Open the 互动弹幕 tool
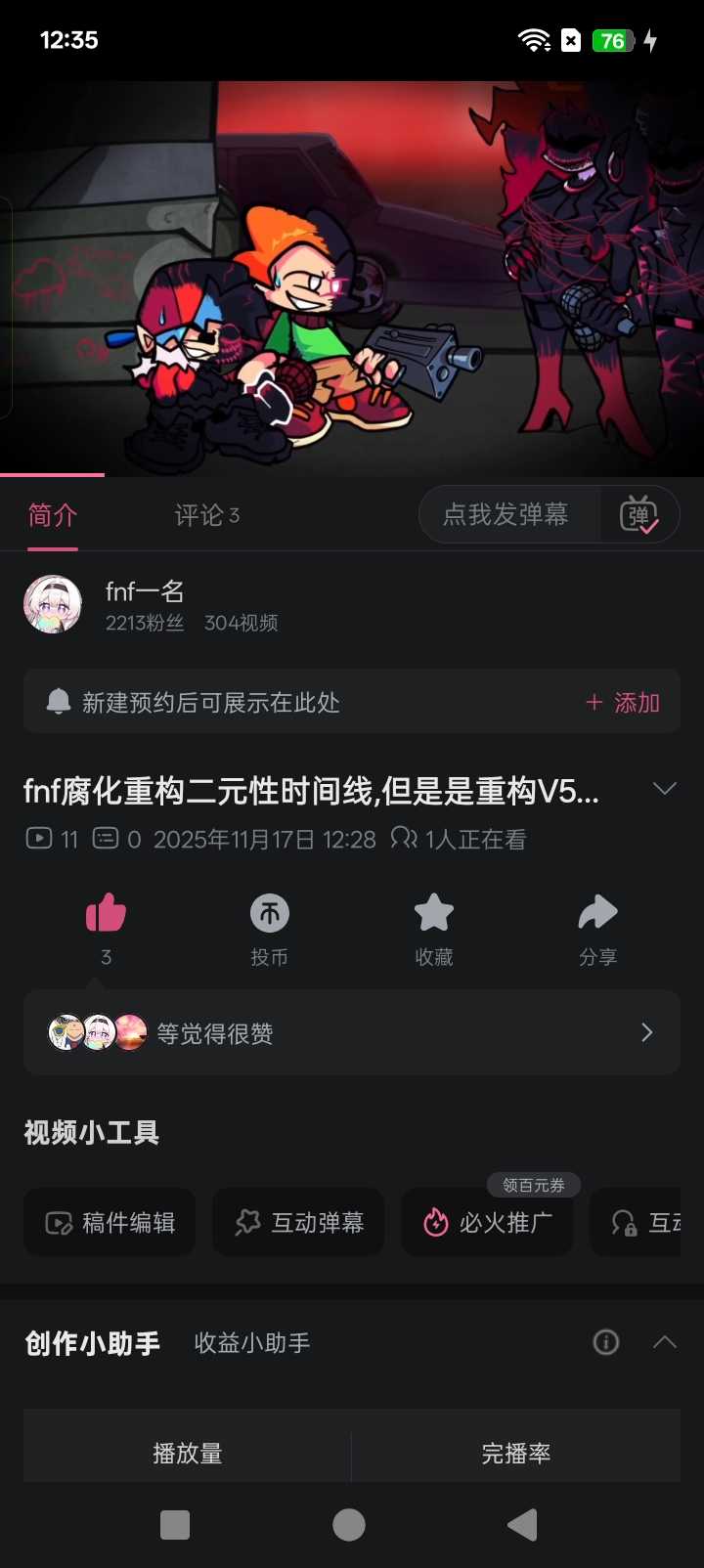 [x=298, y=1223]
